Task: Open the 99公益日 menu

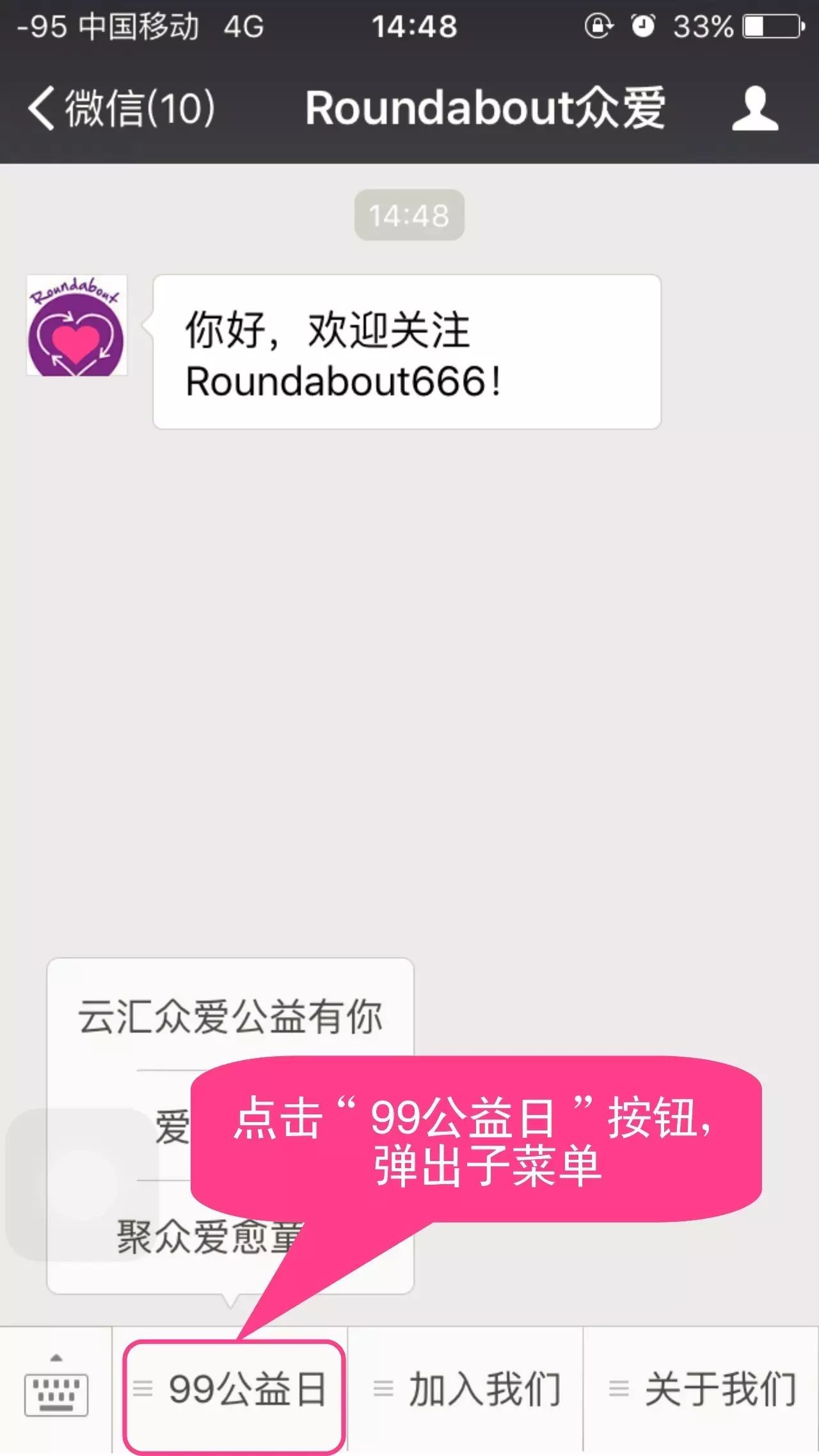Action: (x=234, y=1389)
